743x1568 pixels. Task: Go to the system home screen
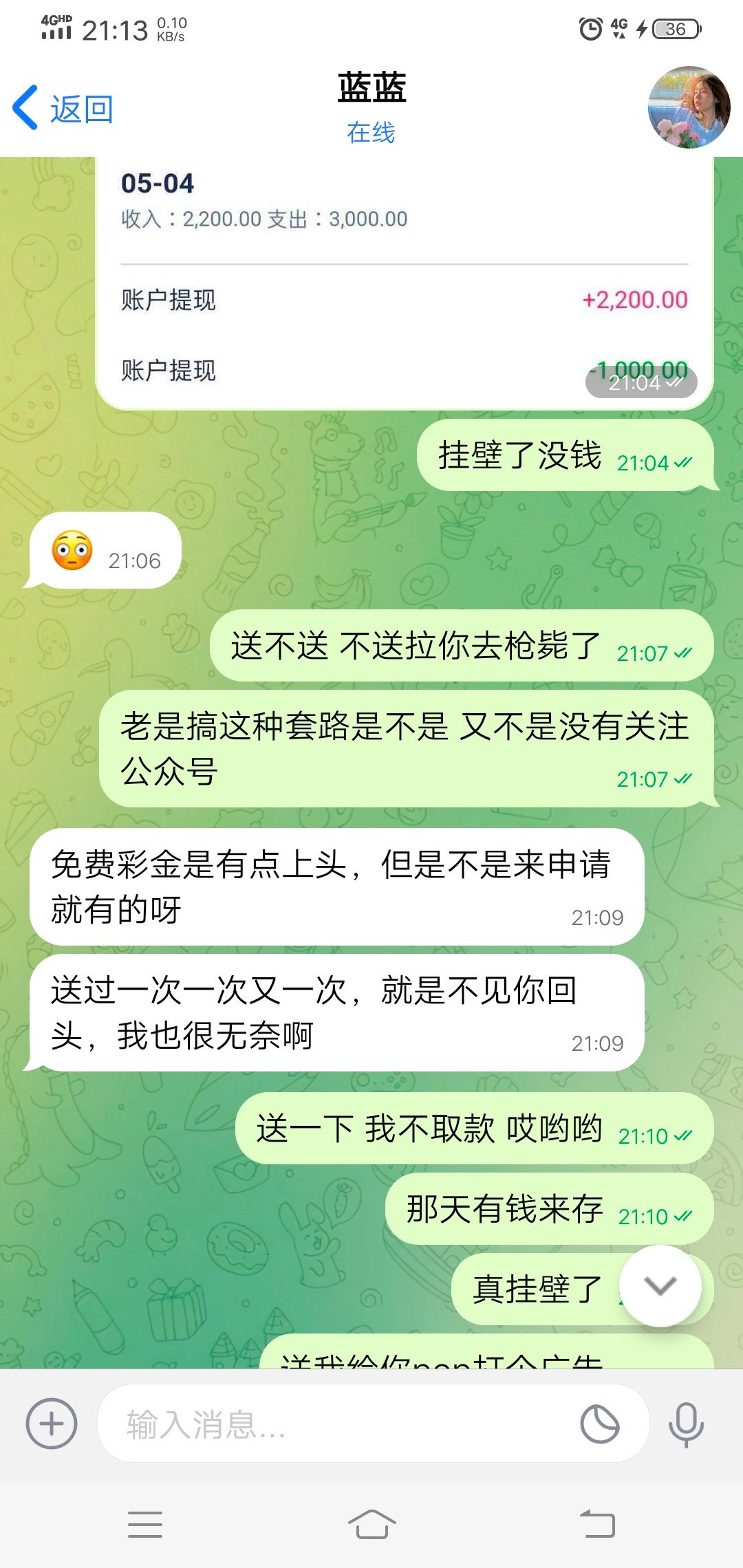click(x=371, y=1524)
